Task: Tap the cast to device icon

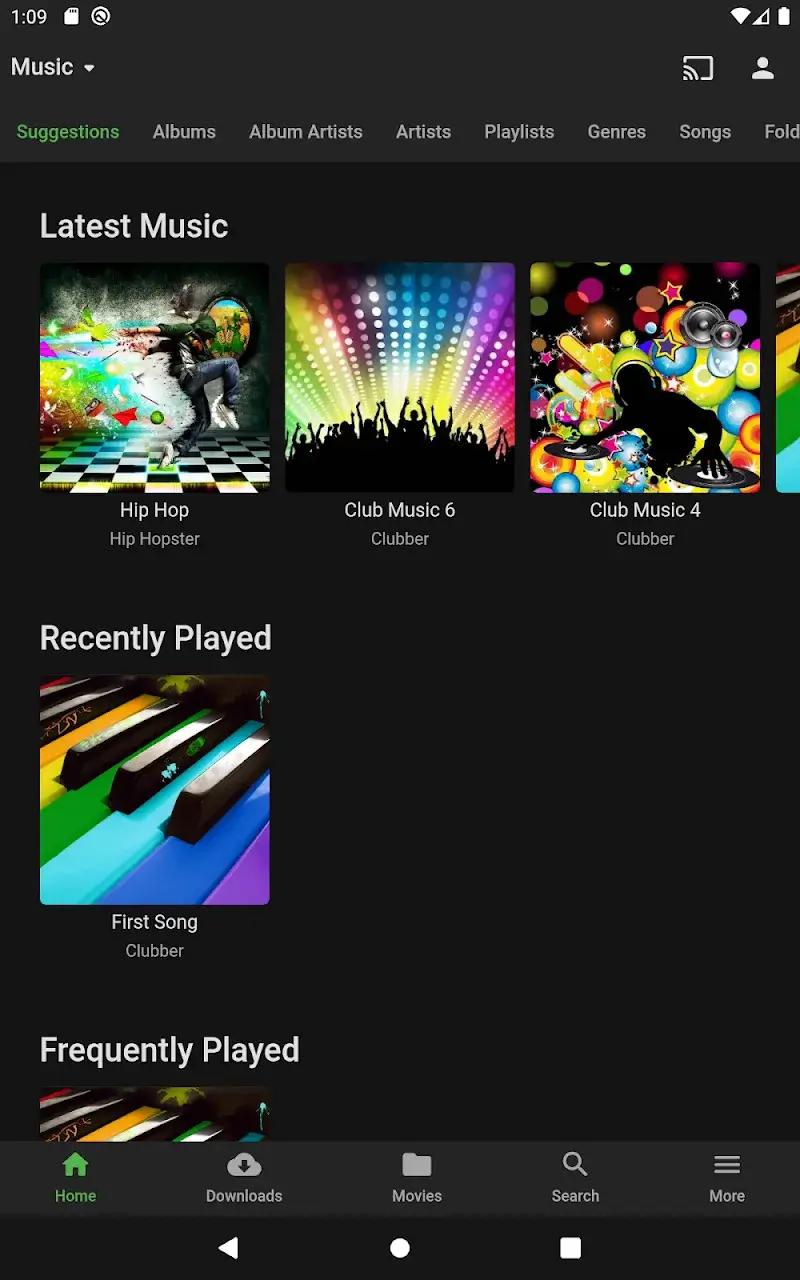Action: (x=698, y=68)
